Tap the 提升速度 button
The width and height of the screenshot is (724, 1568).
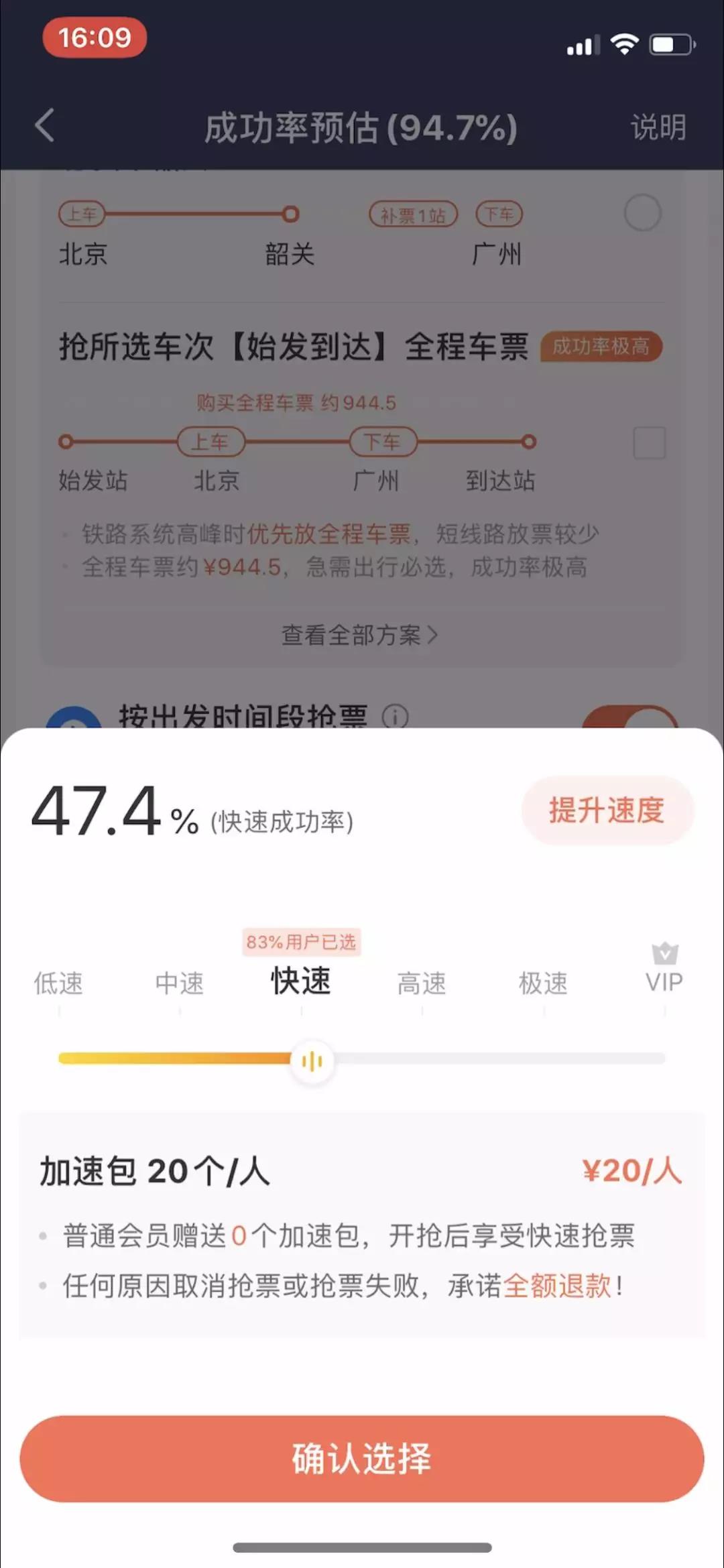tap(607, 811)
